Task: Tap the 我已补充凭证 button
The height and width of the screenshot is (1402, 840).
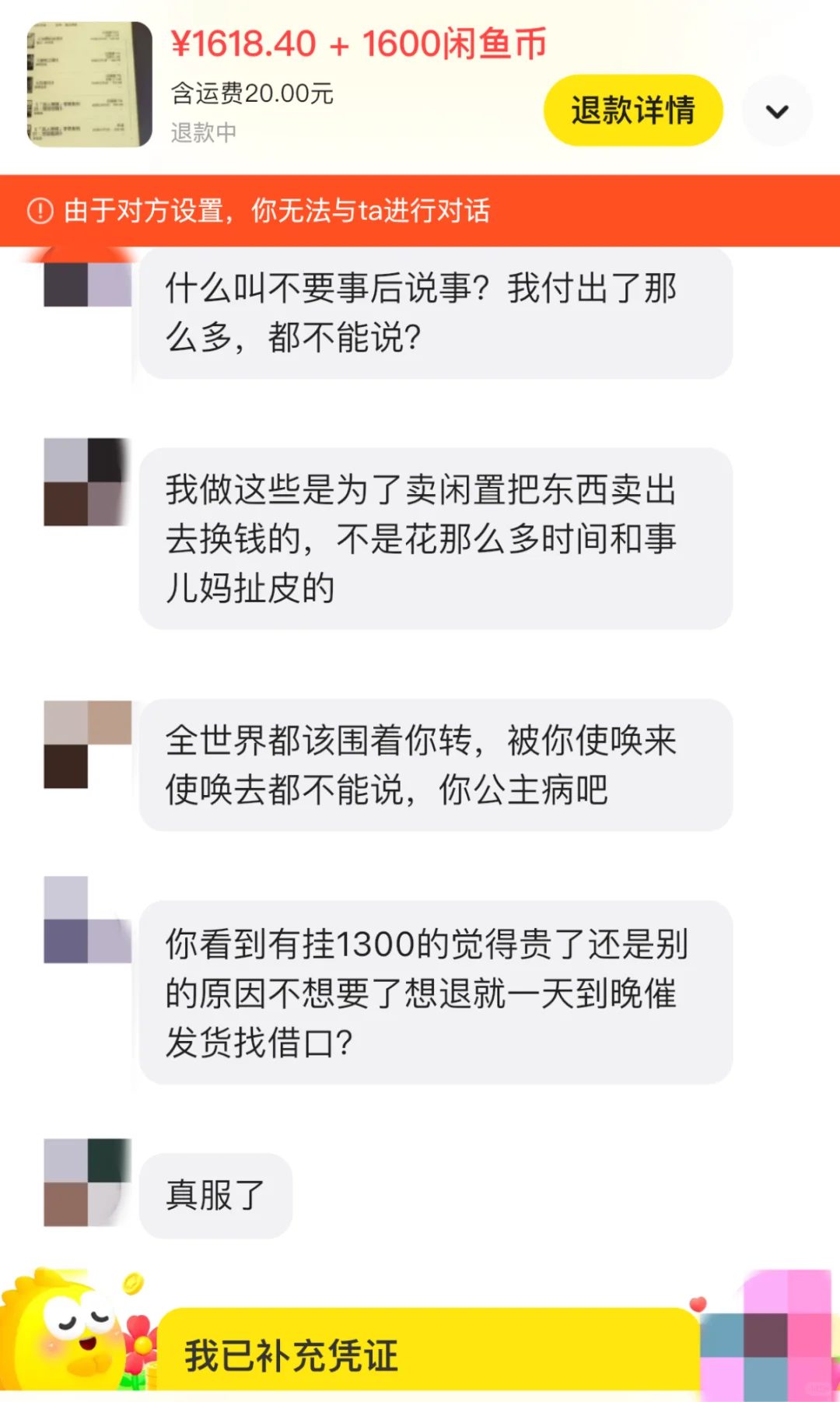Action: [x=428, y=1355]
